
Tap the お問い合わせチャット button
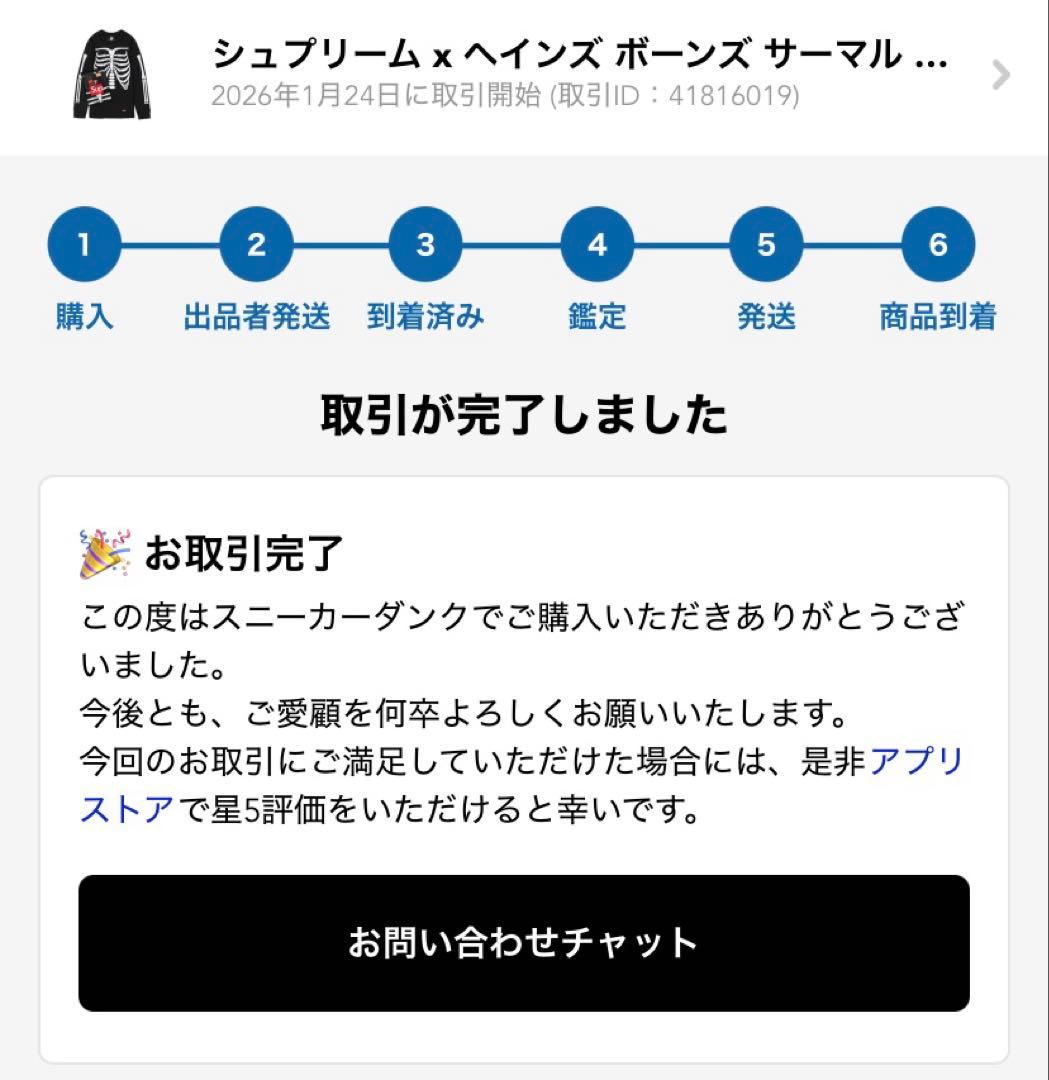524,939
